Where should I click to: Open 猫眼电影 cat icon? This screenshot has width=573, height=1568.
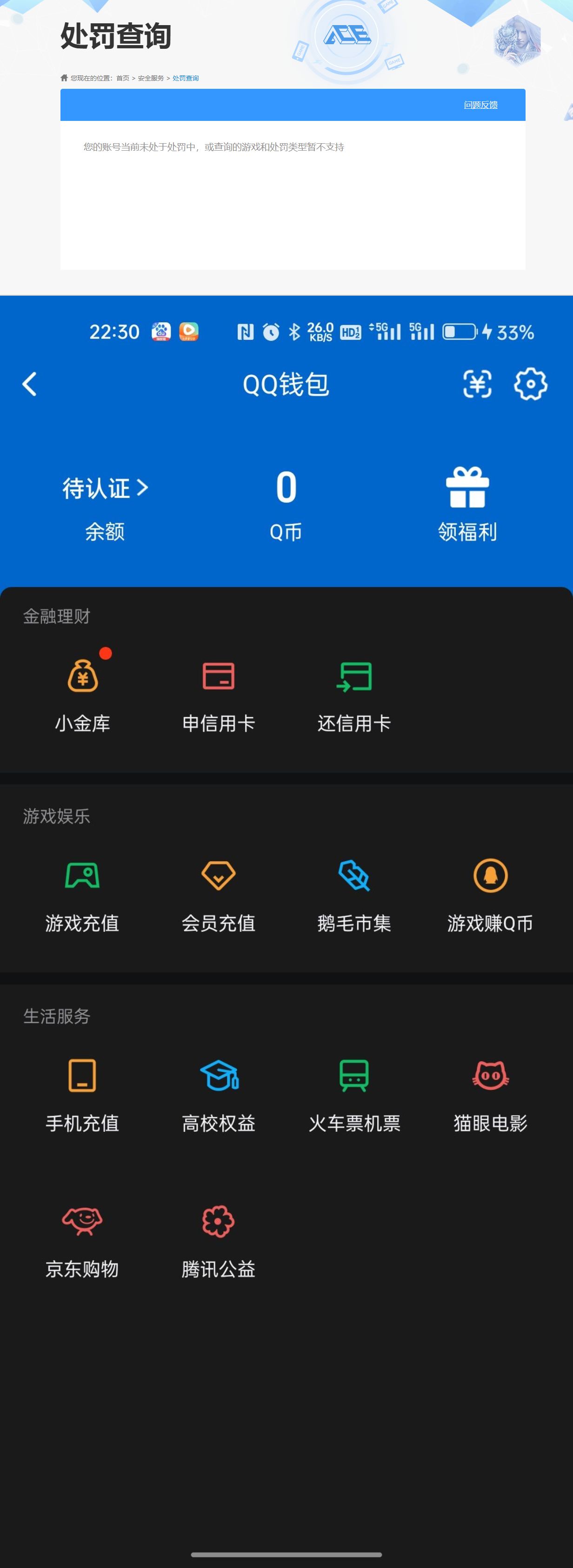490,1076
